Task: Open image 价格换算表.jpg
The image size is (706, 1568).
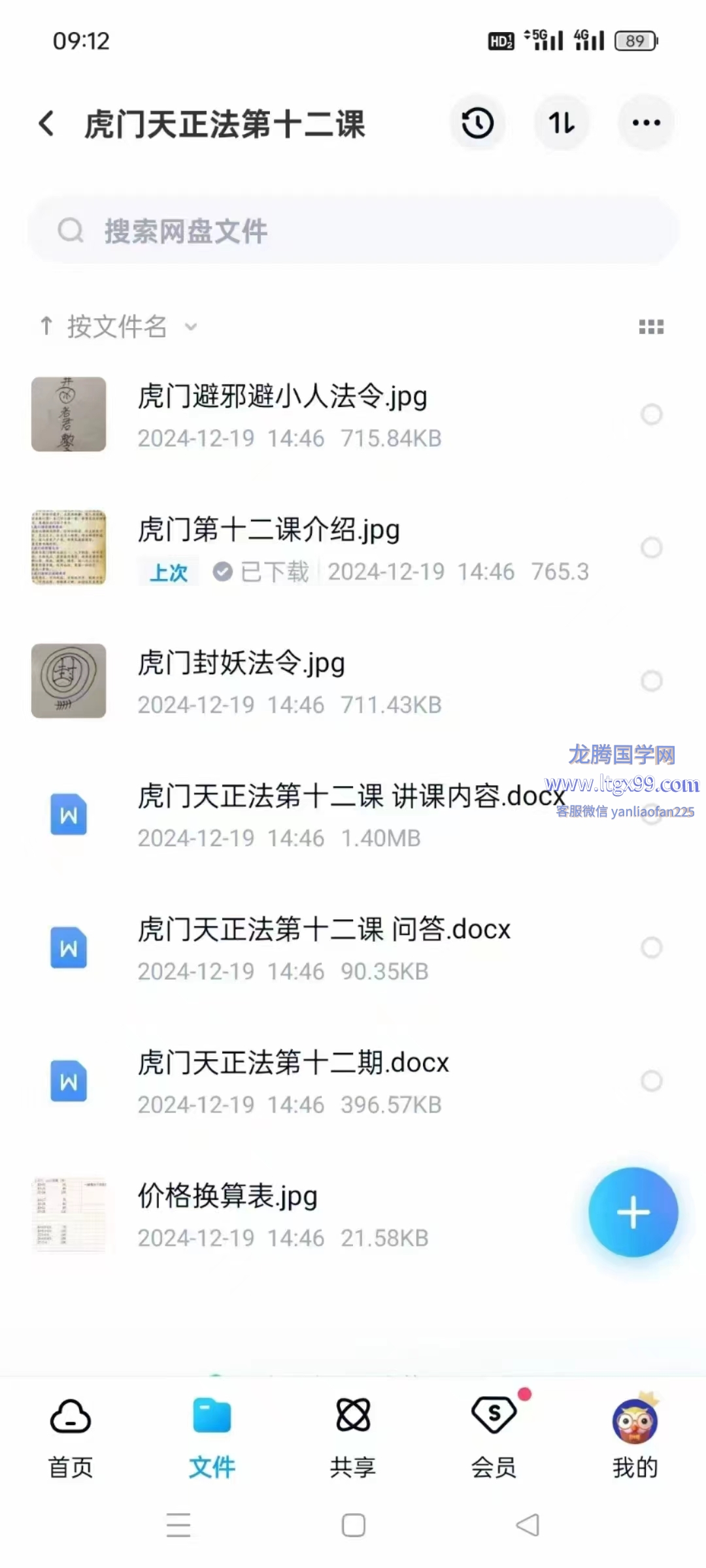Action: click(x=227, y=1197)
